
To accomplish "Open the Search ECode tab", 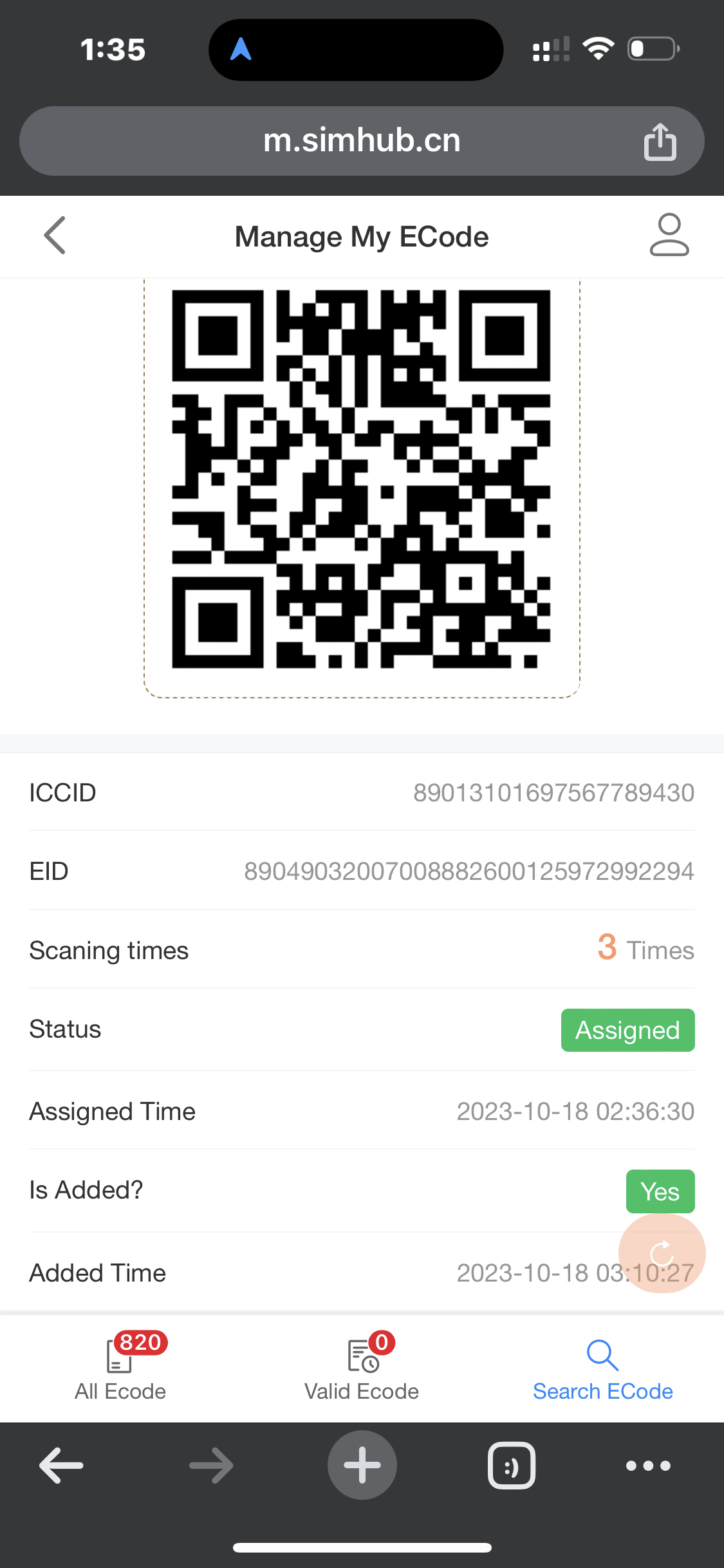I will pos(602,1367).
